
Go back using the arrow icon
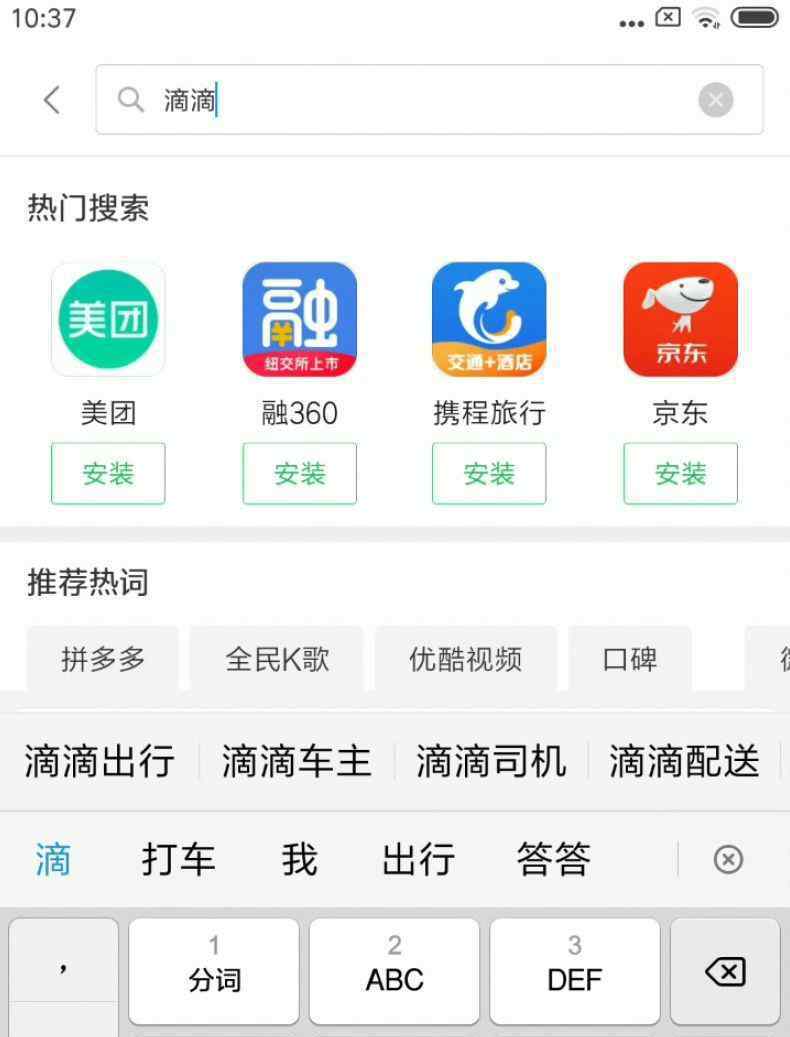pyautogui.click(x=52, y=100)
